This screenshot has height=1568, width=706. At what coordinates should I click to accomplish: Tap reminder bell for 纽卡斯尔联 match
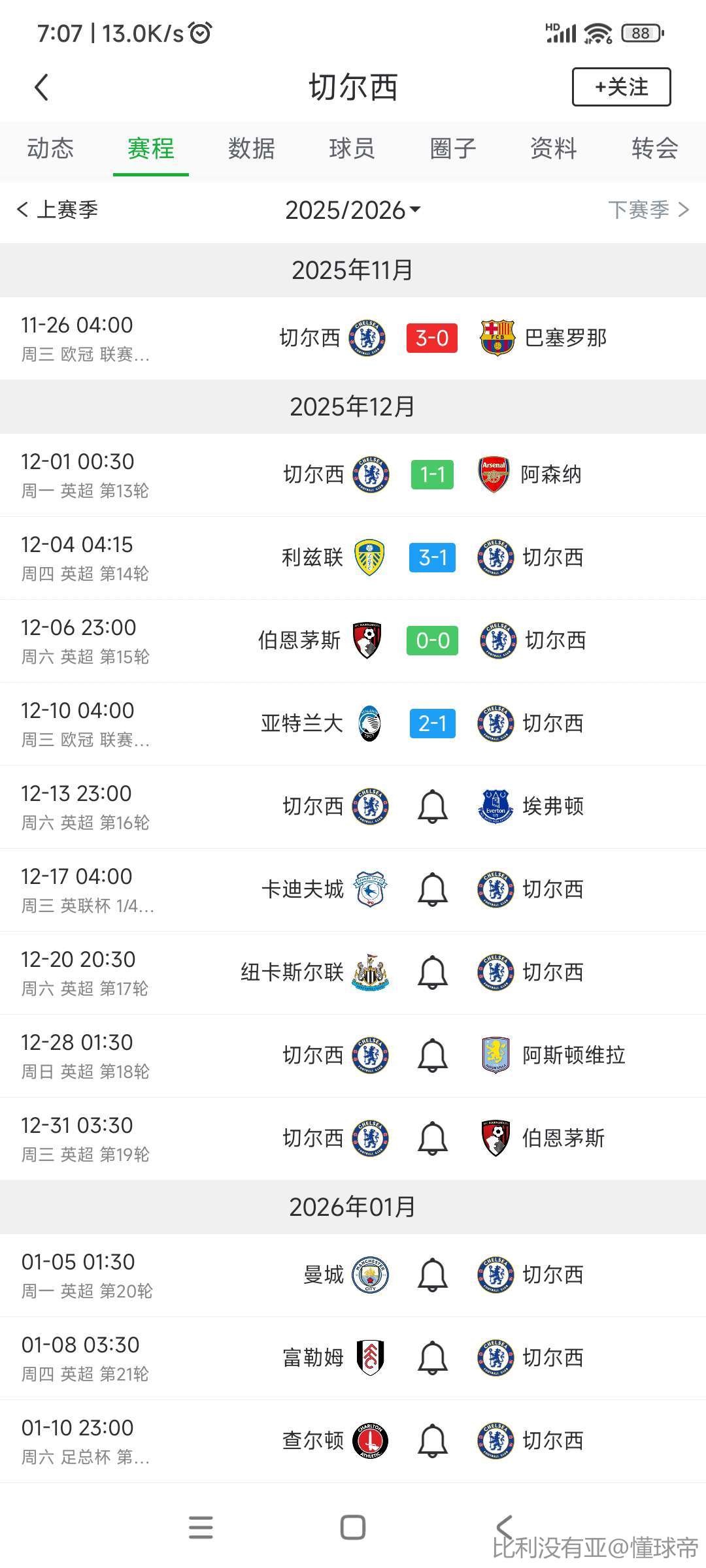[x=433, y=973]
